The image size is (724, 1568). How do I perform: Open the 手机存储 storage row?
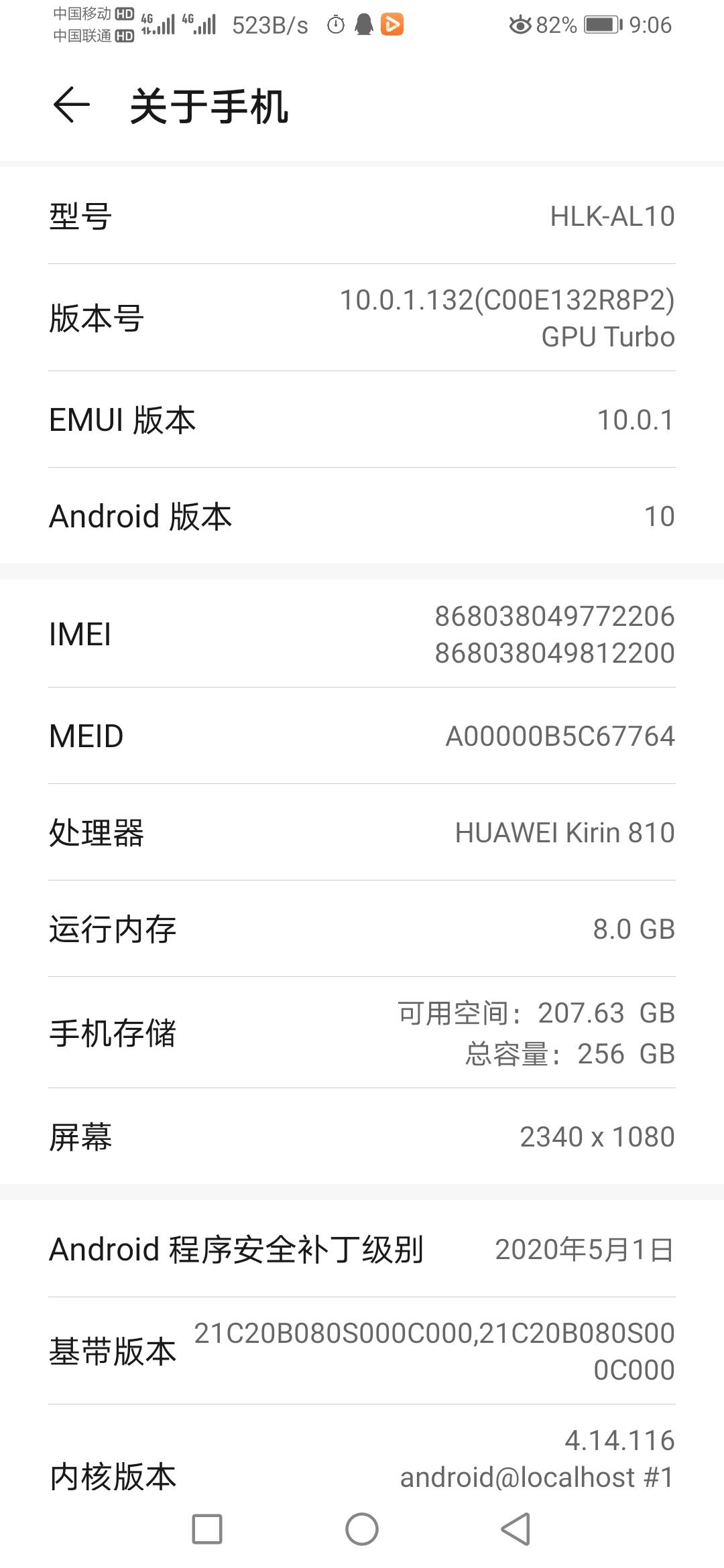[x=362, y=1033]
